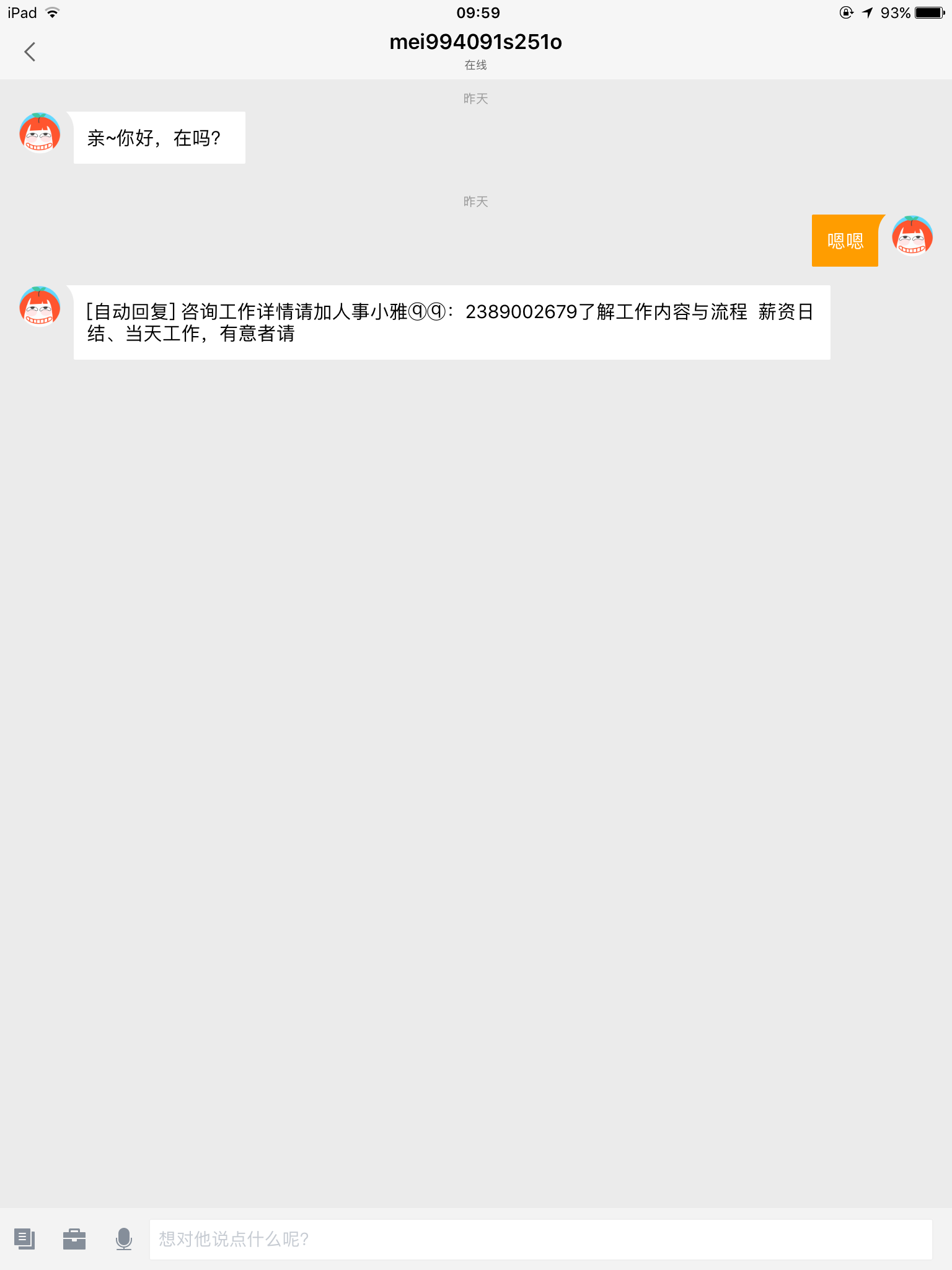Tap the avatar next to the auto-reply
The width and height of the screenshot is (952, 1270).
click(39, 308)
